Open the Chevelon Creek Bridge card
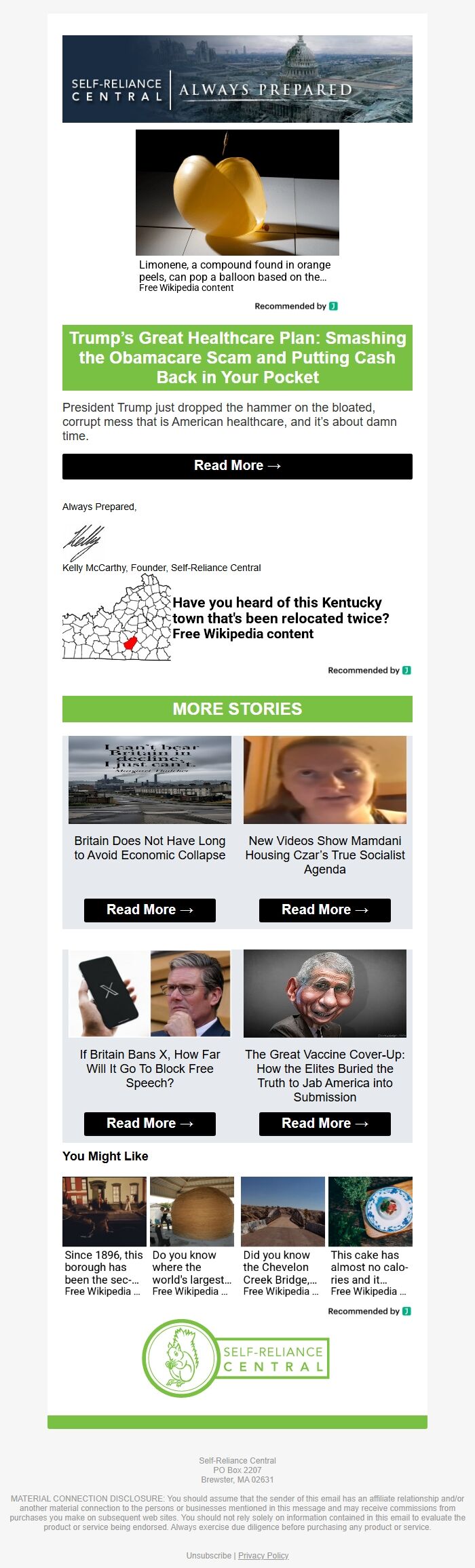475x1568 pixels. (x=282, y=1237)
